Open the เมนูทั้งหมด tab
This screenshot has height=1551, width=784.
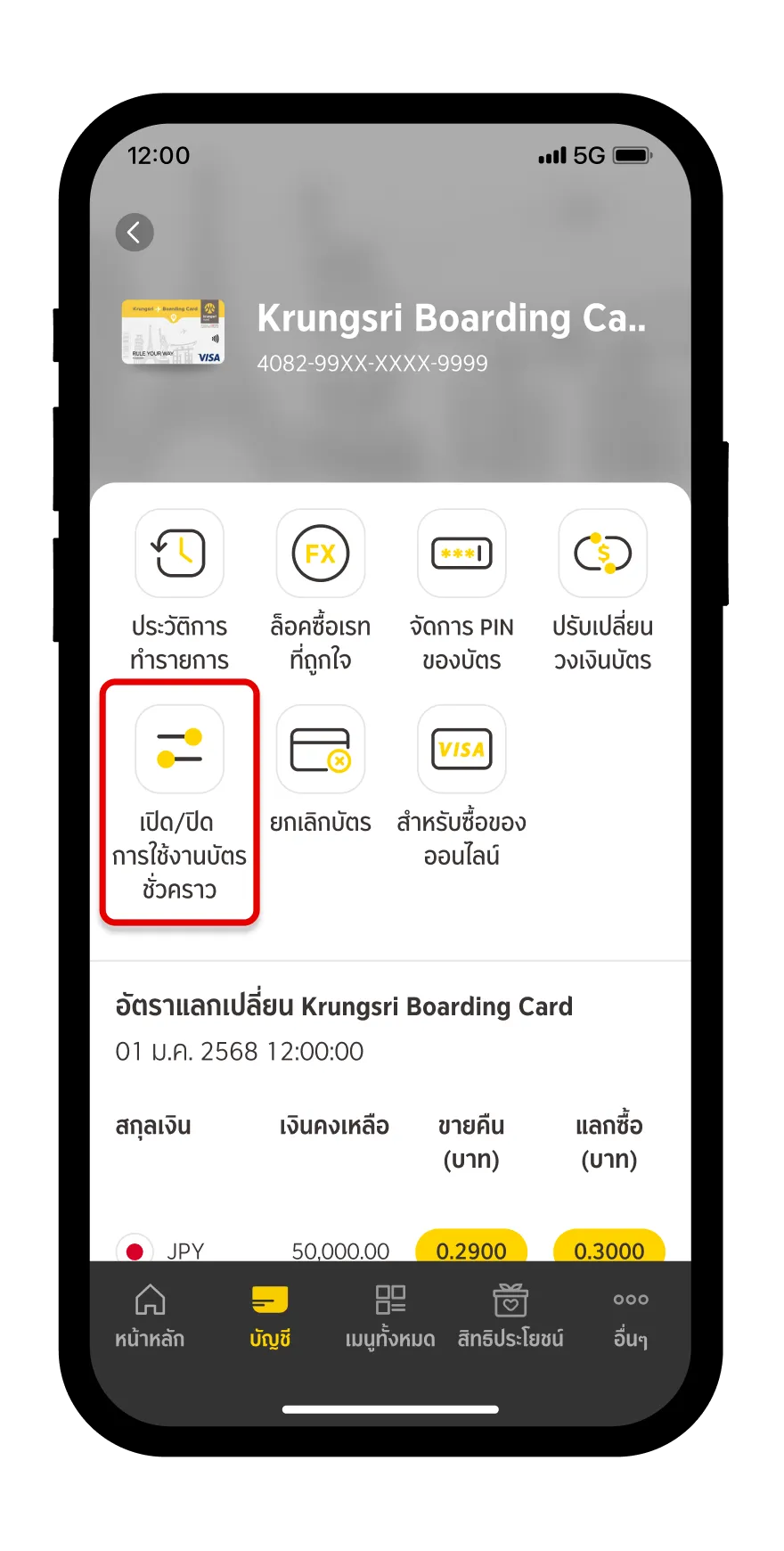pos(390,1316)
